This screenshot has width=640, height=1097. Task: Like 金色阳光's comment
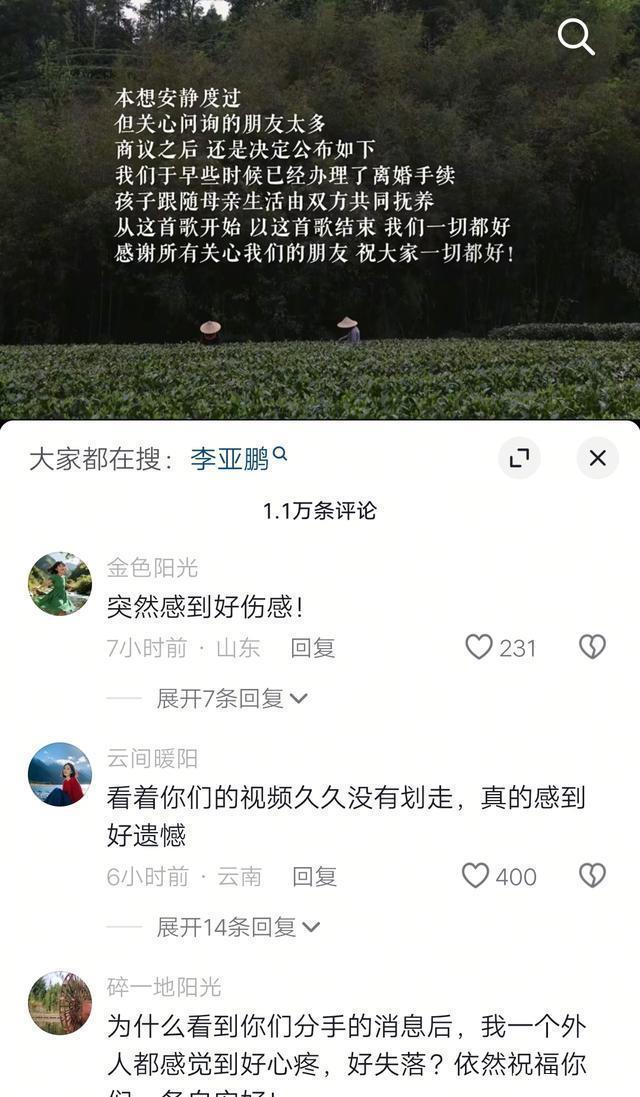479,648
